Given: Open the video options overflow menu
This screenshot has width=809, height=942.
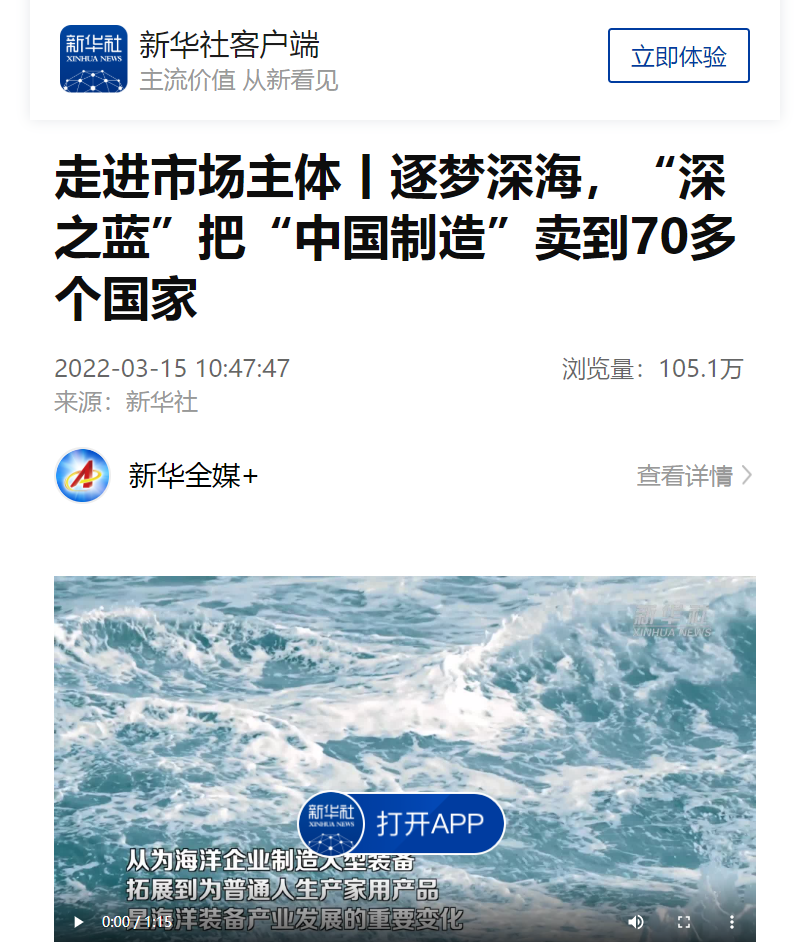Looking at the screenshot, I should 732,921.
